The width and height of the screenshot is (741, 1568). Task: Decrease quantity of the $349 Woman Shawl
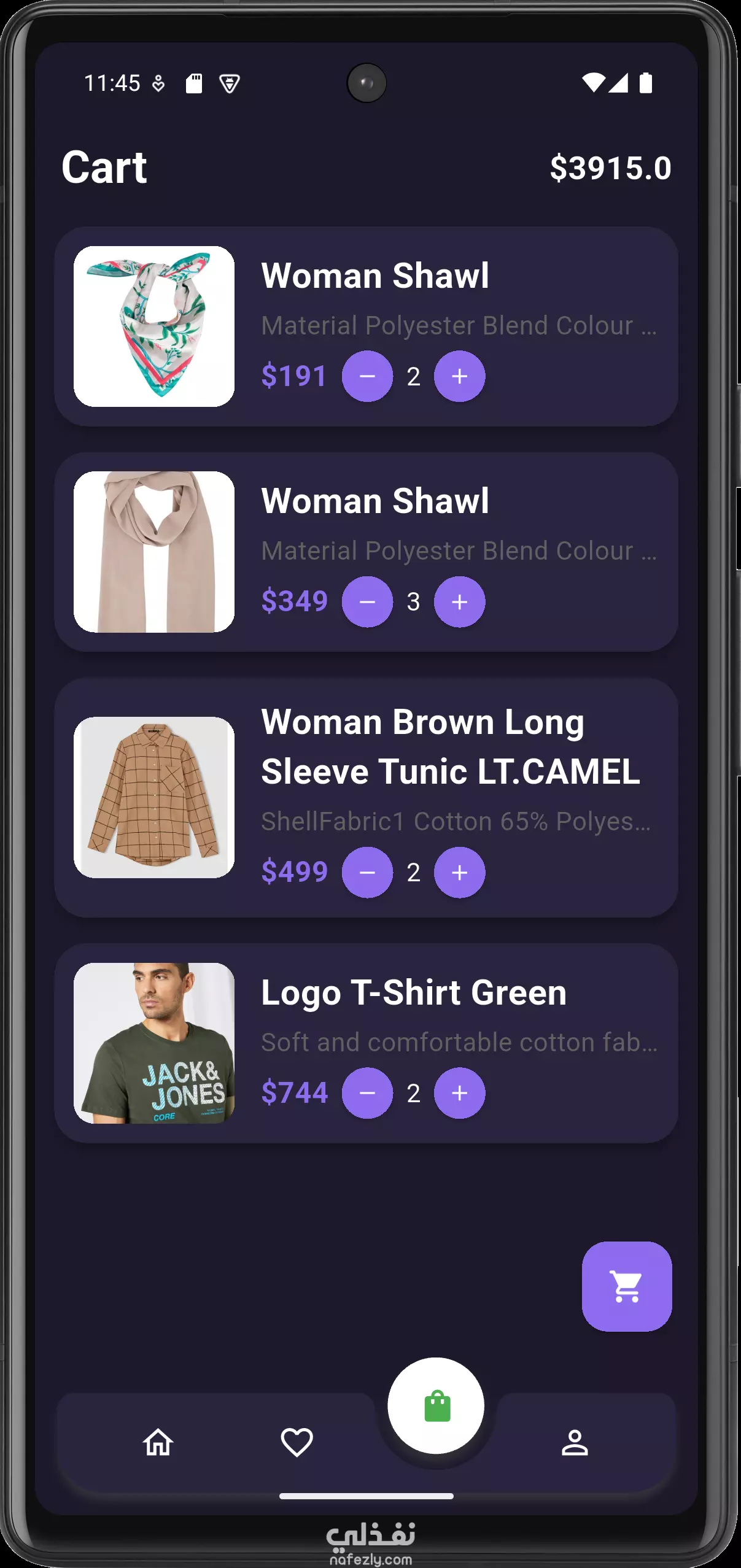tap(367, 602)
